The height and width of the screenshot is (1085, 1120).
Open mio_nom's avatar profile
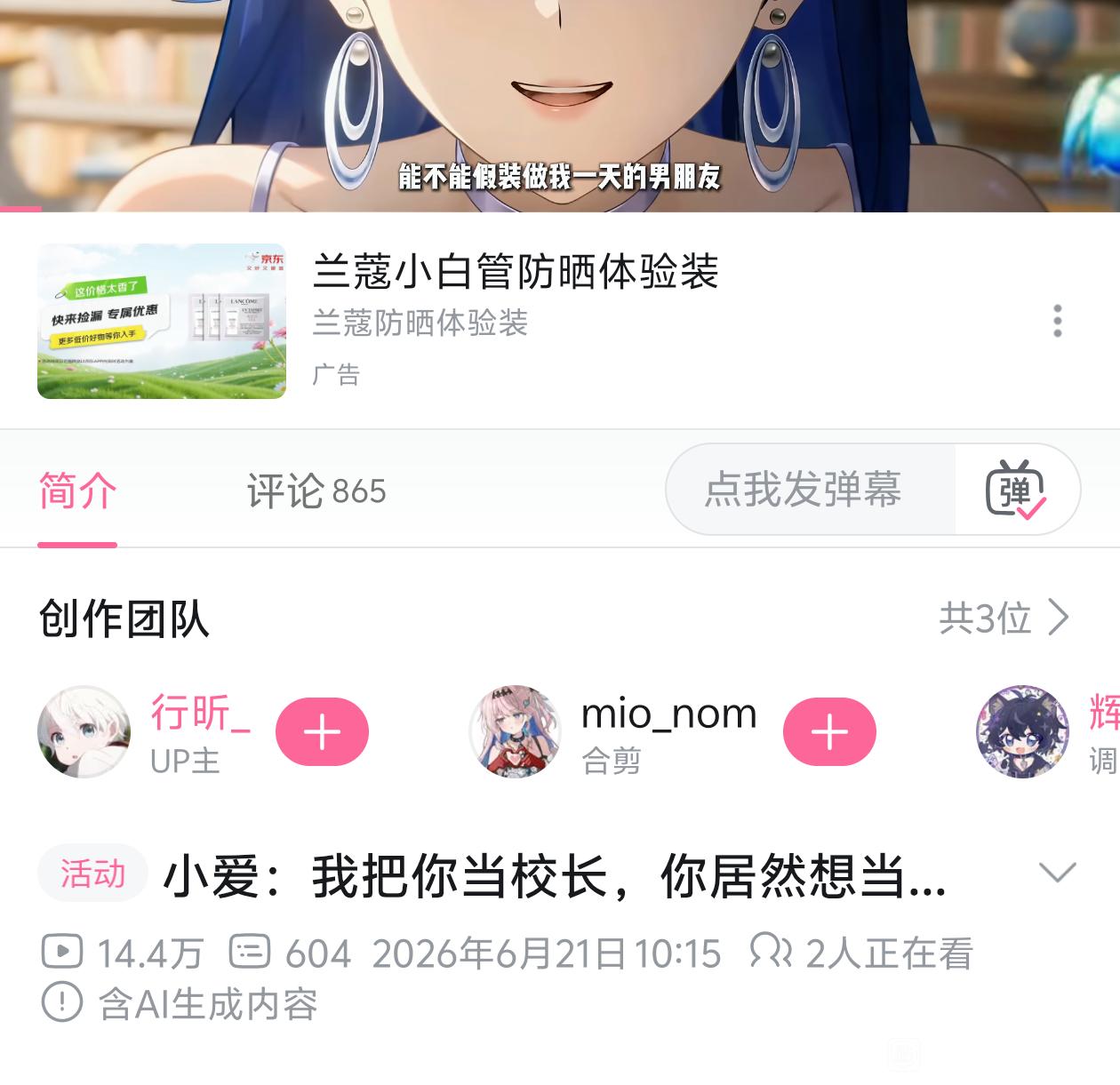coord(516,732)
